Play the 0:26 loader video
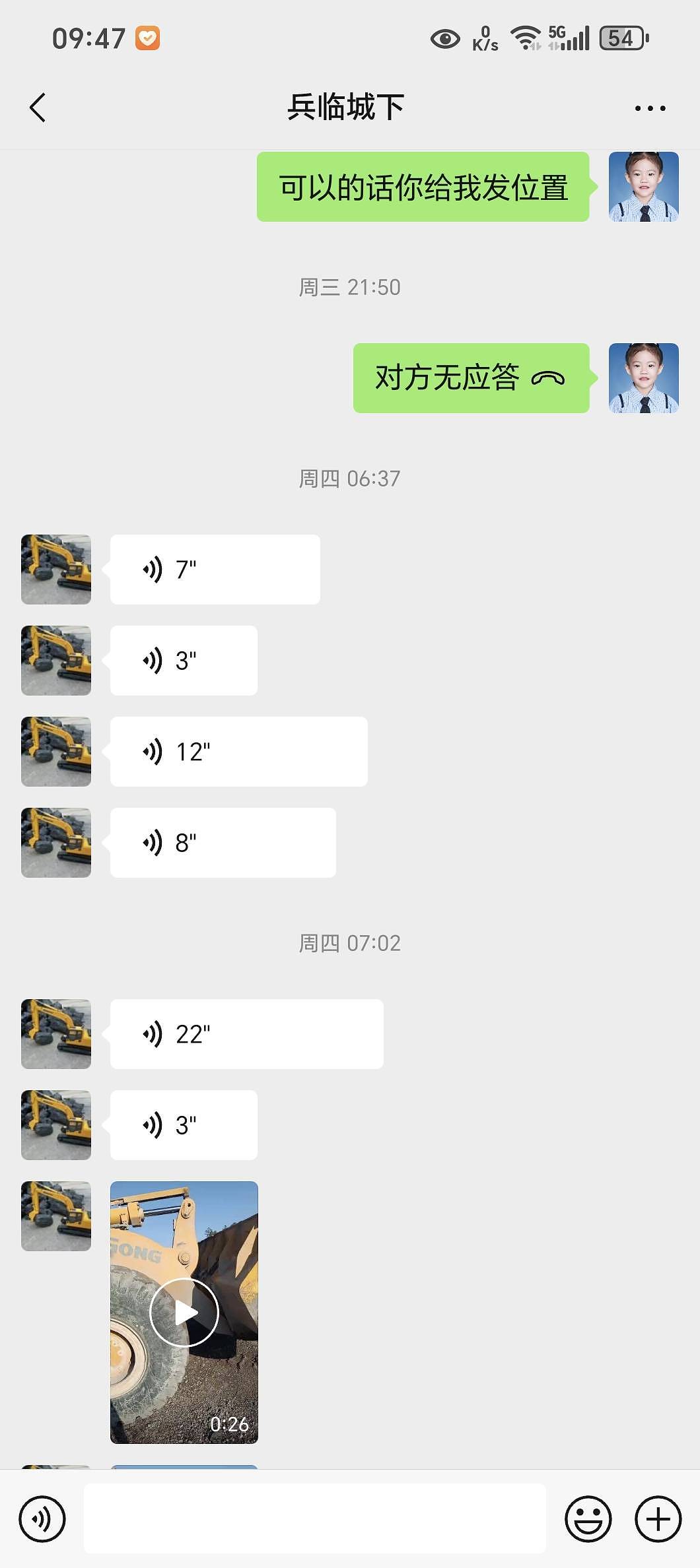Screen dimensions: 700x1568 coord(184,1312)
